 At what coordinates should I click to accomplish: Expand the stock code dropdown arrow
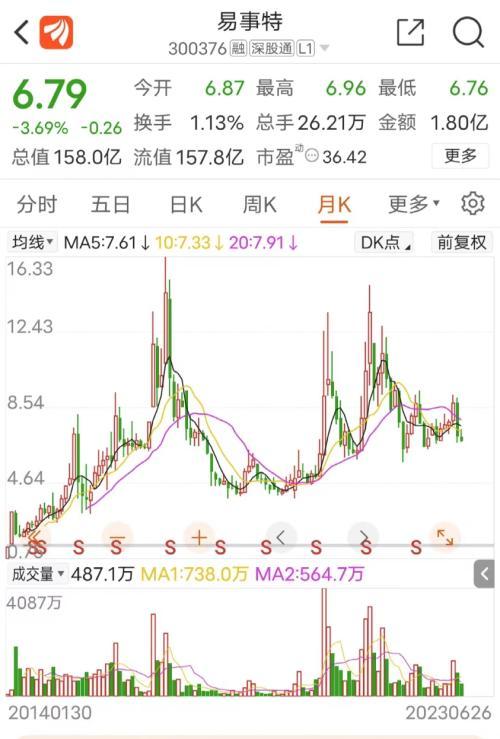324,48
